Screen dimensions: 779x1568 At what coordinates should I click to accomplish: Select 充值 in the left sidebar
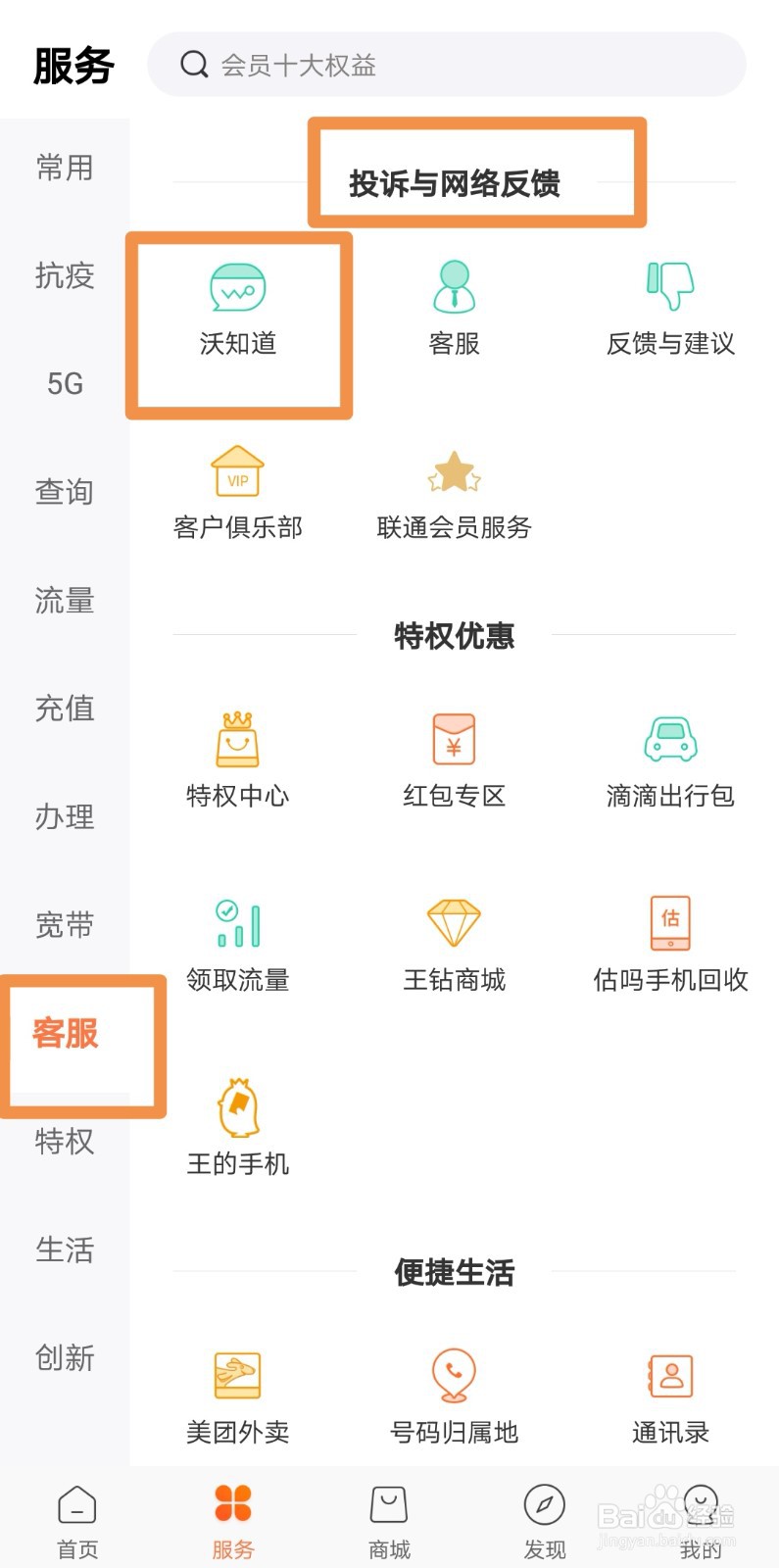point(64,709)
